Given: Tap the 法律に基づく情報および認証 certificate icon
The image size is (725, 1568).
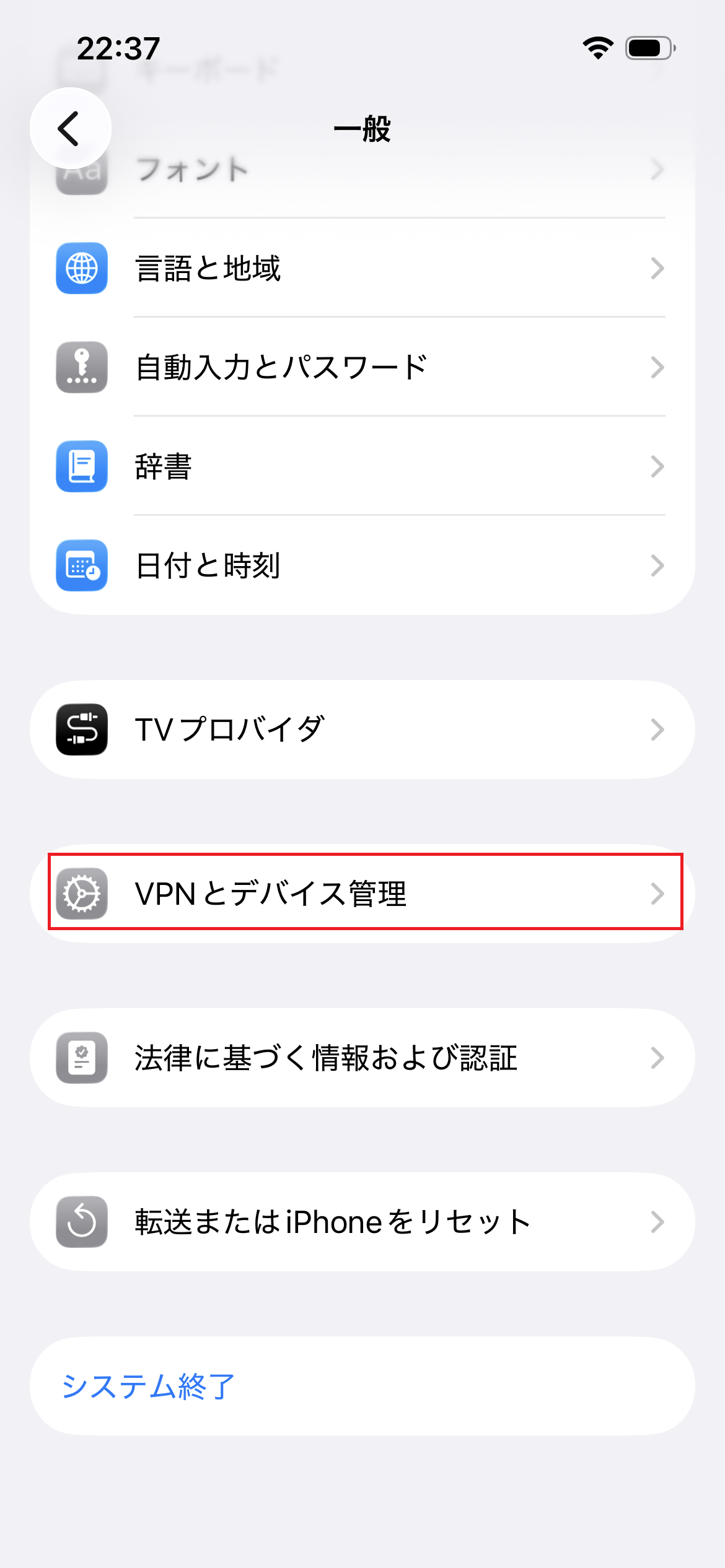Looking at the screenshot, I should pos(81,1058).
